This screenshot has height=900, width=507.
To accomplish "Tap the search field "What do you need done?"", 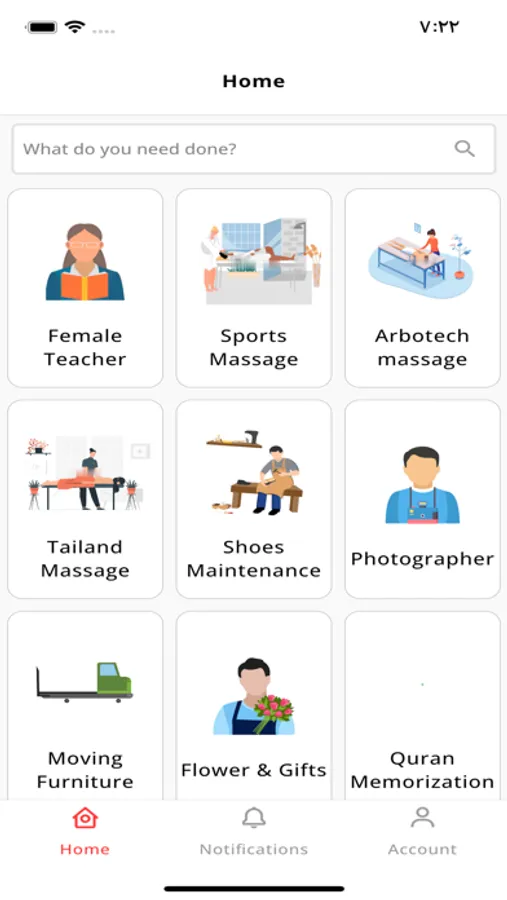I will coord(253,149).
